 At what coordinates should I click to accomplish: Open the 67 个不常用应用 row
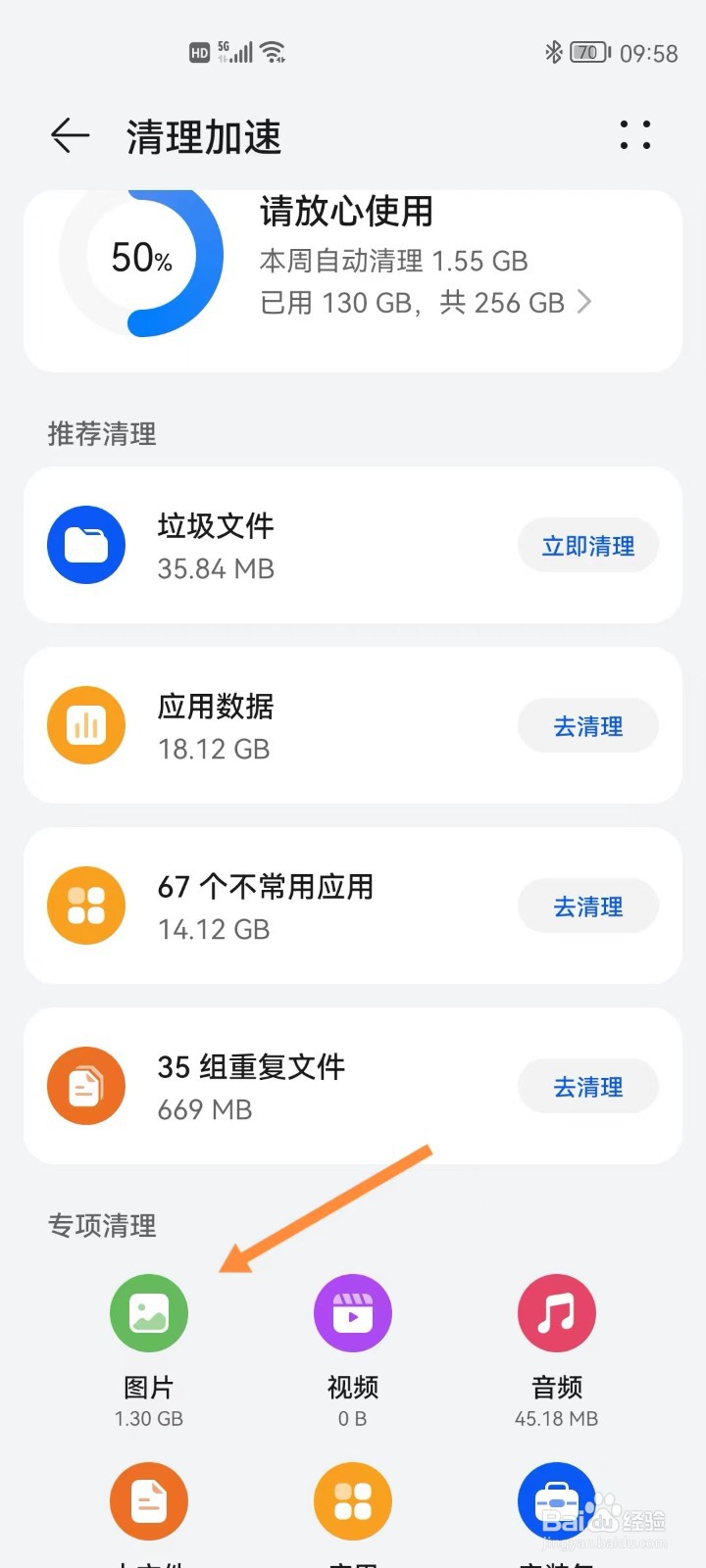353,906
